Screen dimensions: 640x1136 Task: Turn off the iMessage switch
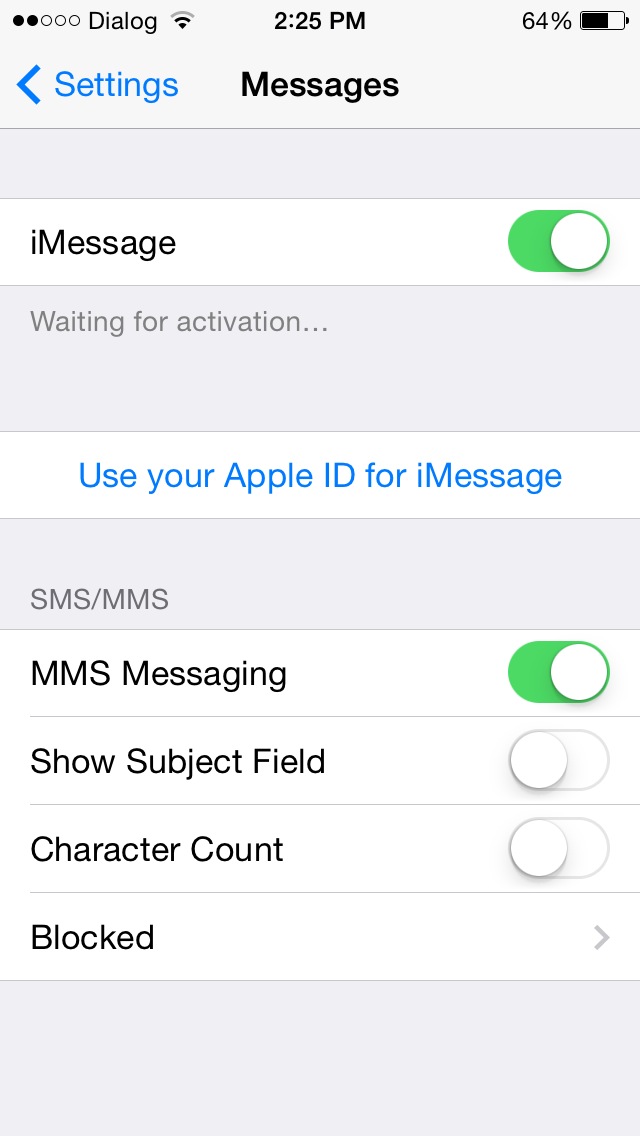[x=559, y=241]
